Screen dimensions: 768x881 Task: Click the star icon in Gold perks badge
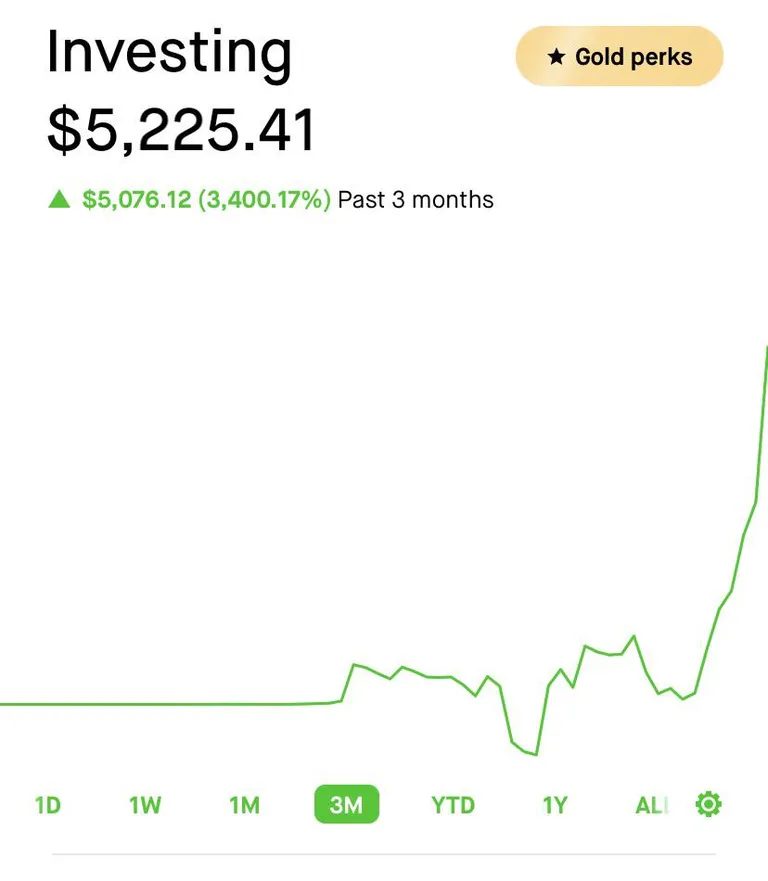tap(556, 56)
